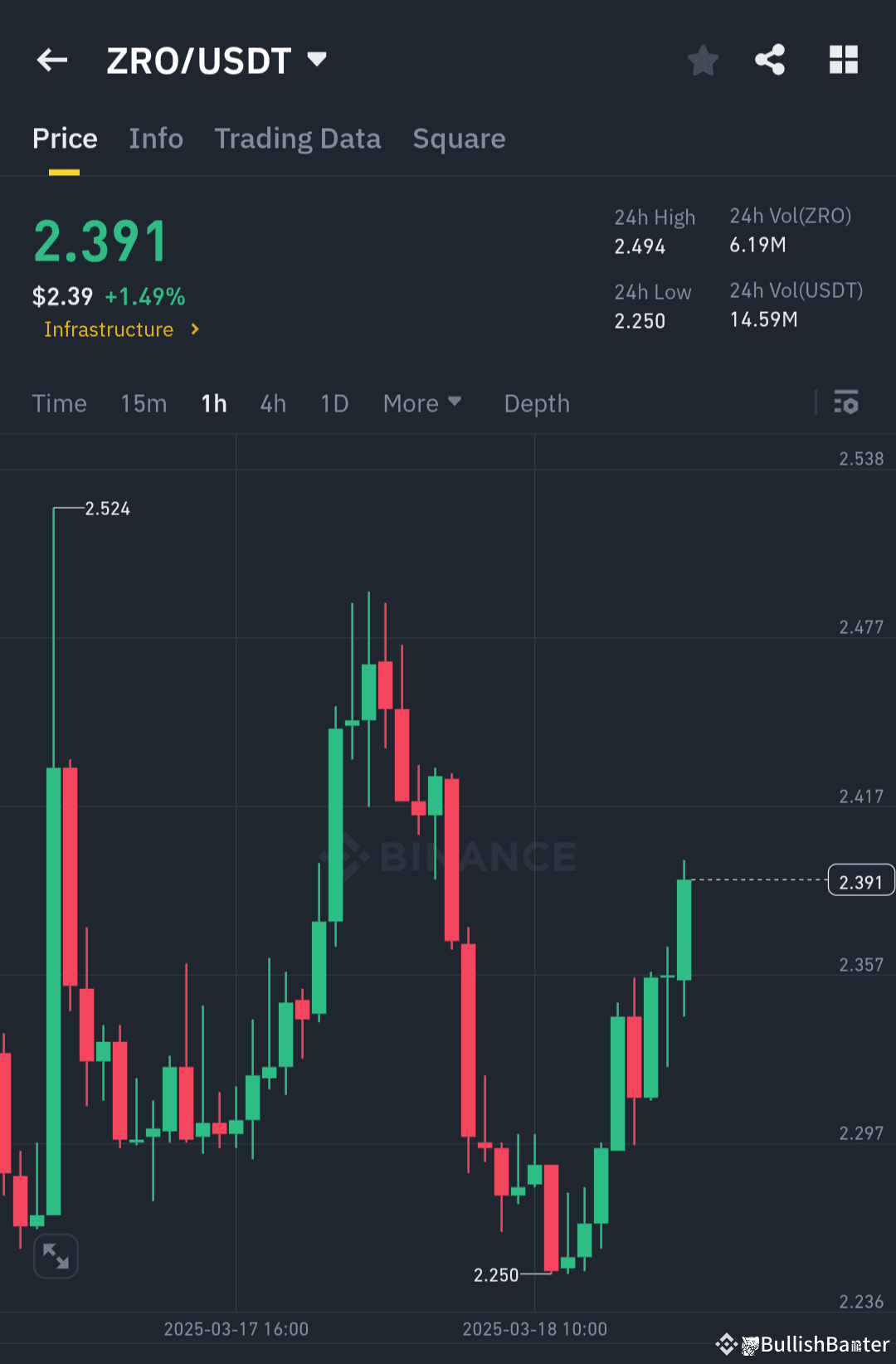Viewport: 896px width, 1364px height.
Task: Select the Time chart option
Action: [x=59, y=403]
